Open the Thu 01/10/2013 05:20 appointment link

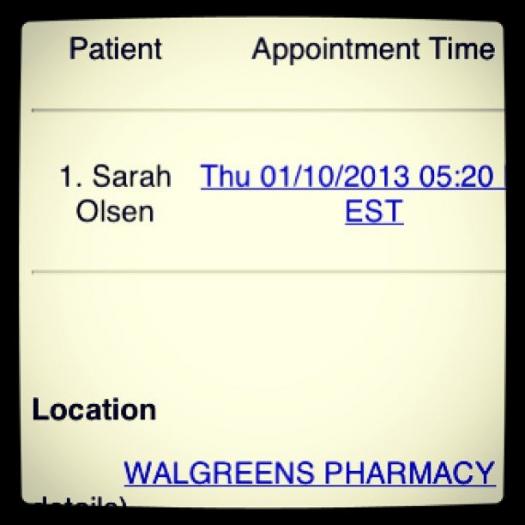click(x=352, y=193)
